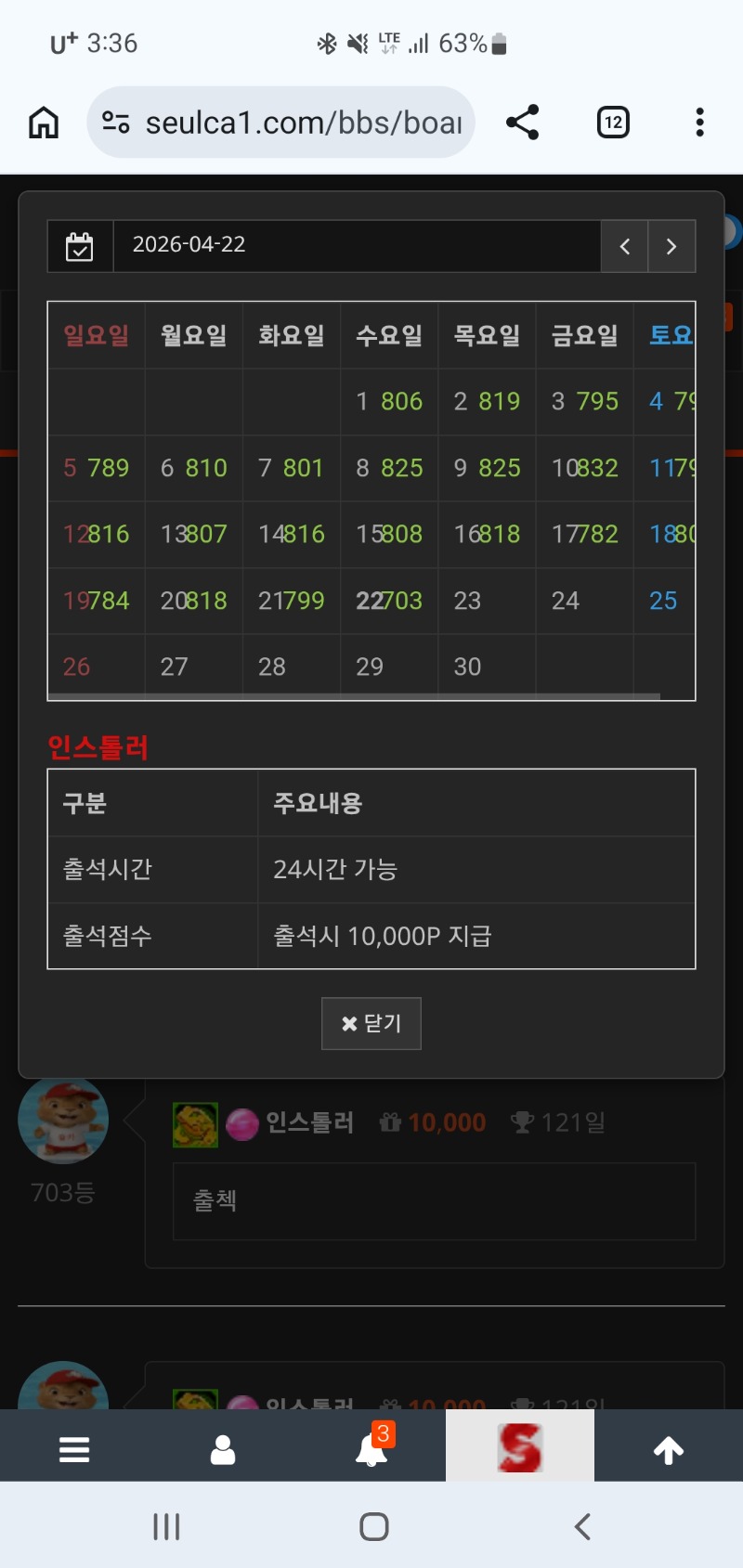Open the browser overflow menu
The image size is (743, 1568).
(699, 123)
